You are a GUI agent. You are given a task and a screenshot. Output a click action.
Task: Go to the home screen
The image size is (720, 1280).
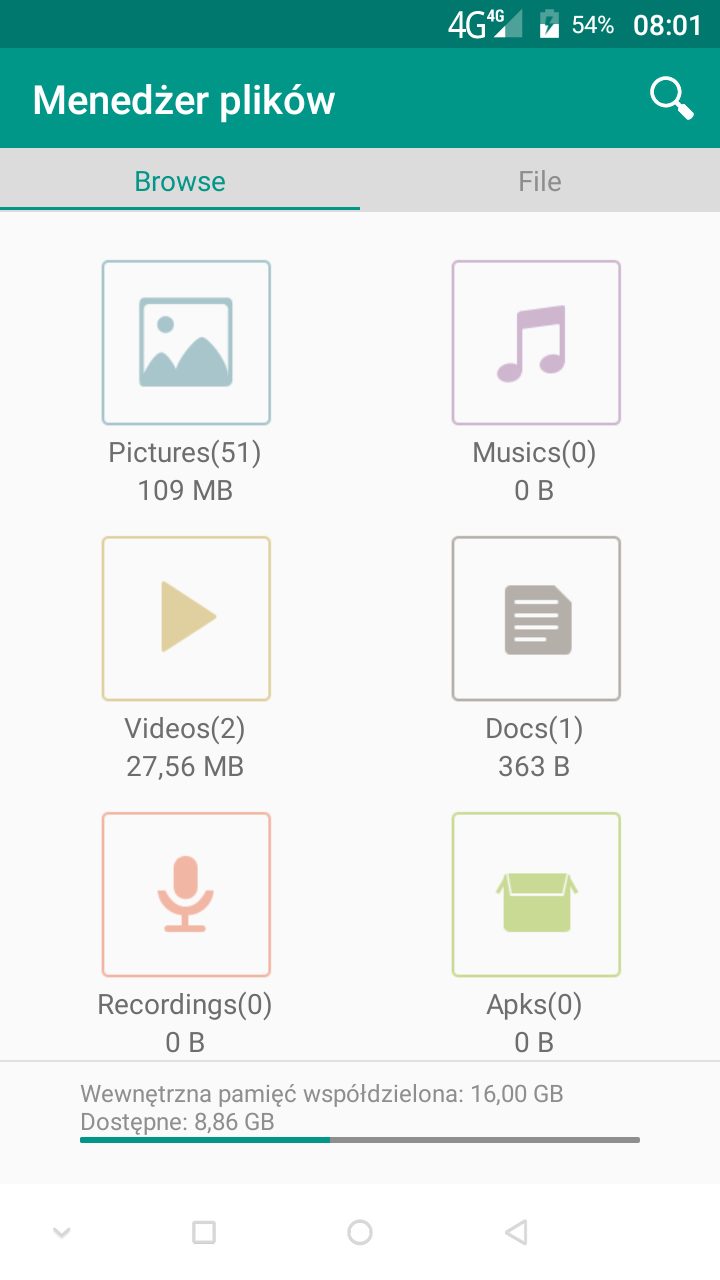(360, 1232)
